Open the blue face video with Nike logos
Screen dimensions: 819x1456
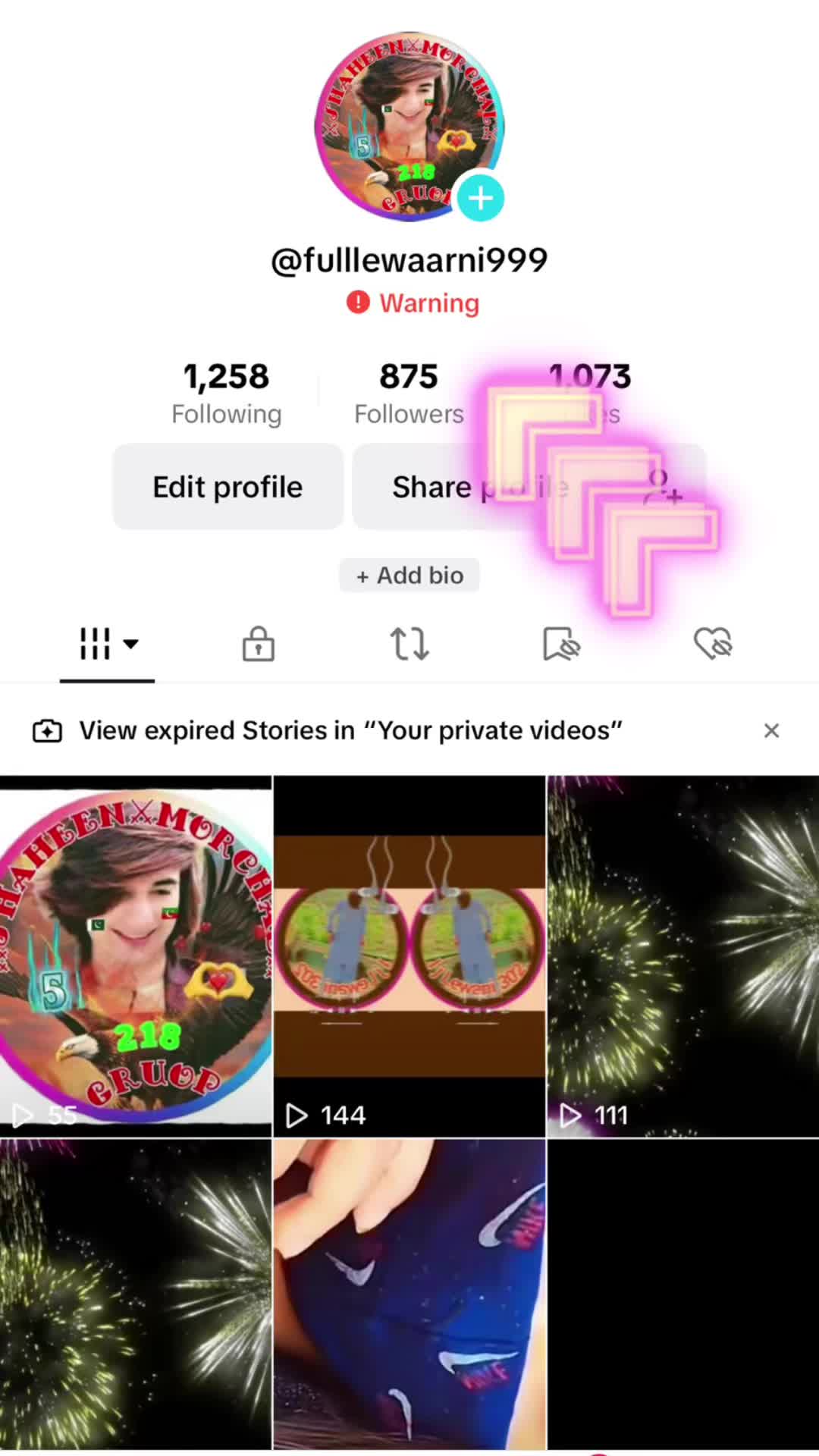pos(409,1293)
